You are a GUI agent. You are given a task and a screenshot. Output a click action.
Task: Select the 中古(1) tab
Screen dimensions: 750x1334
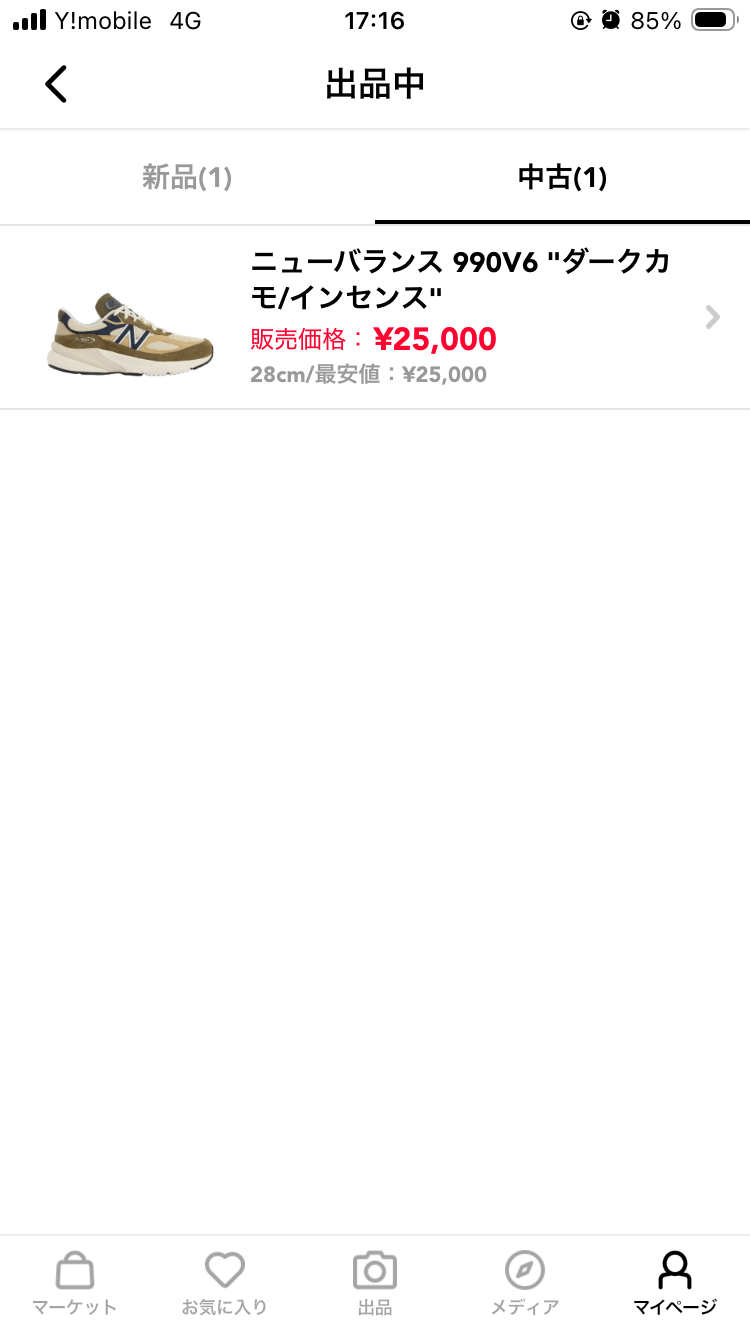pyautogui.click(x=562, y=178)
